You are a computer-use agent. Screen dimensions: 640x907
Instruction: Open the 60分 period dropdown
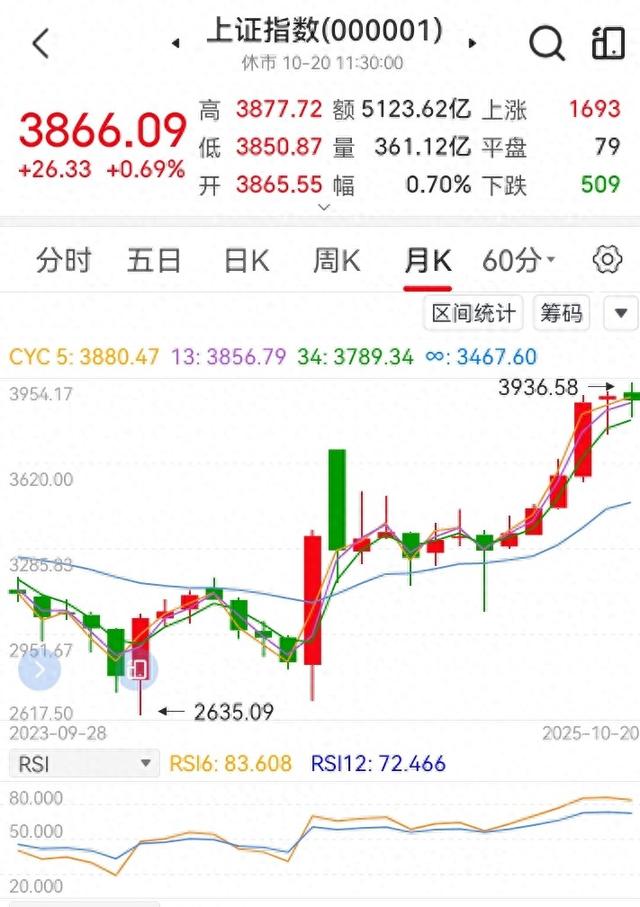[518, 261]
